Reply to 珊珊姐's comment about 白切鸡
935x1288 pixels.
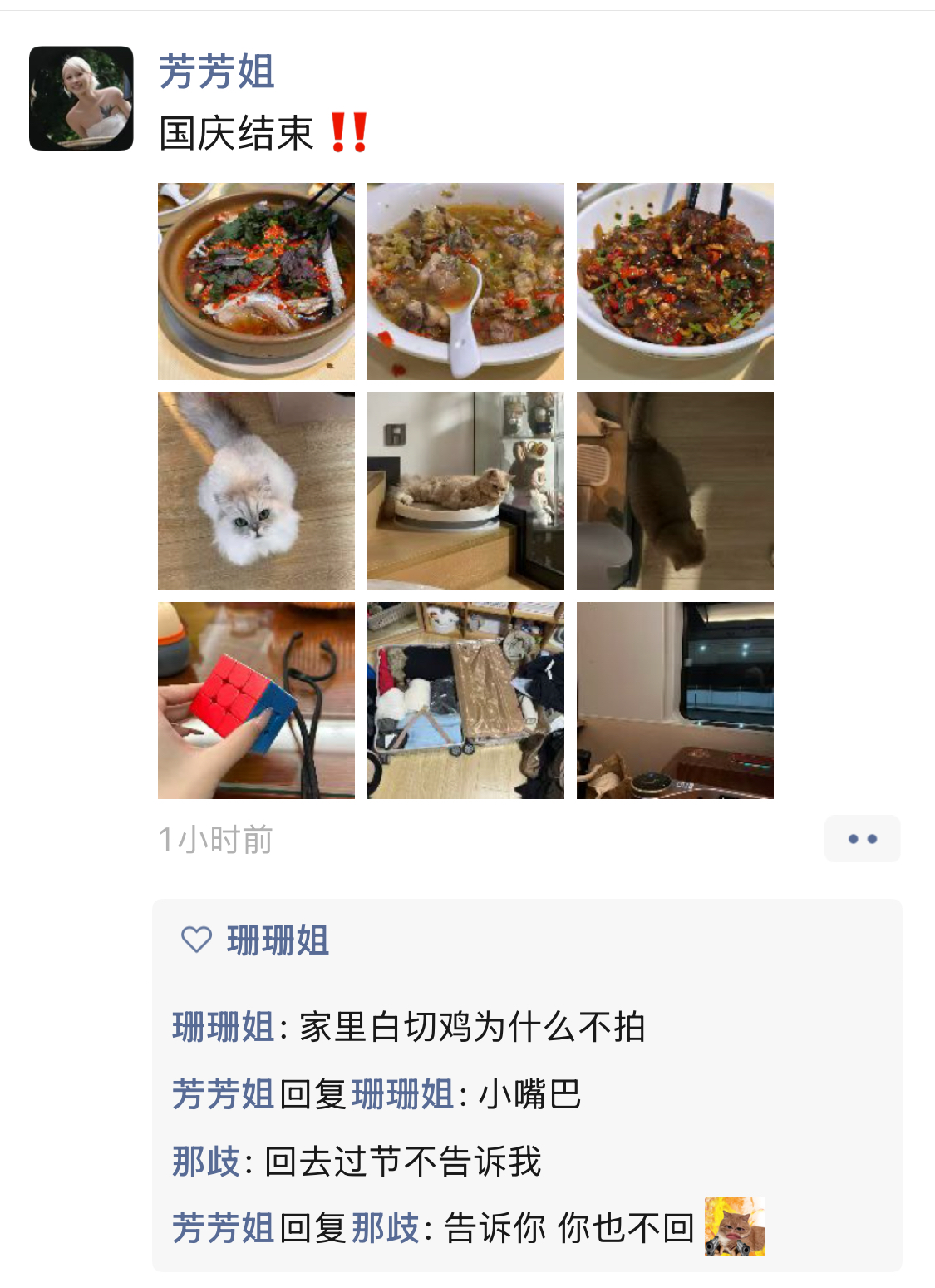tap(471, 1027)
